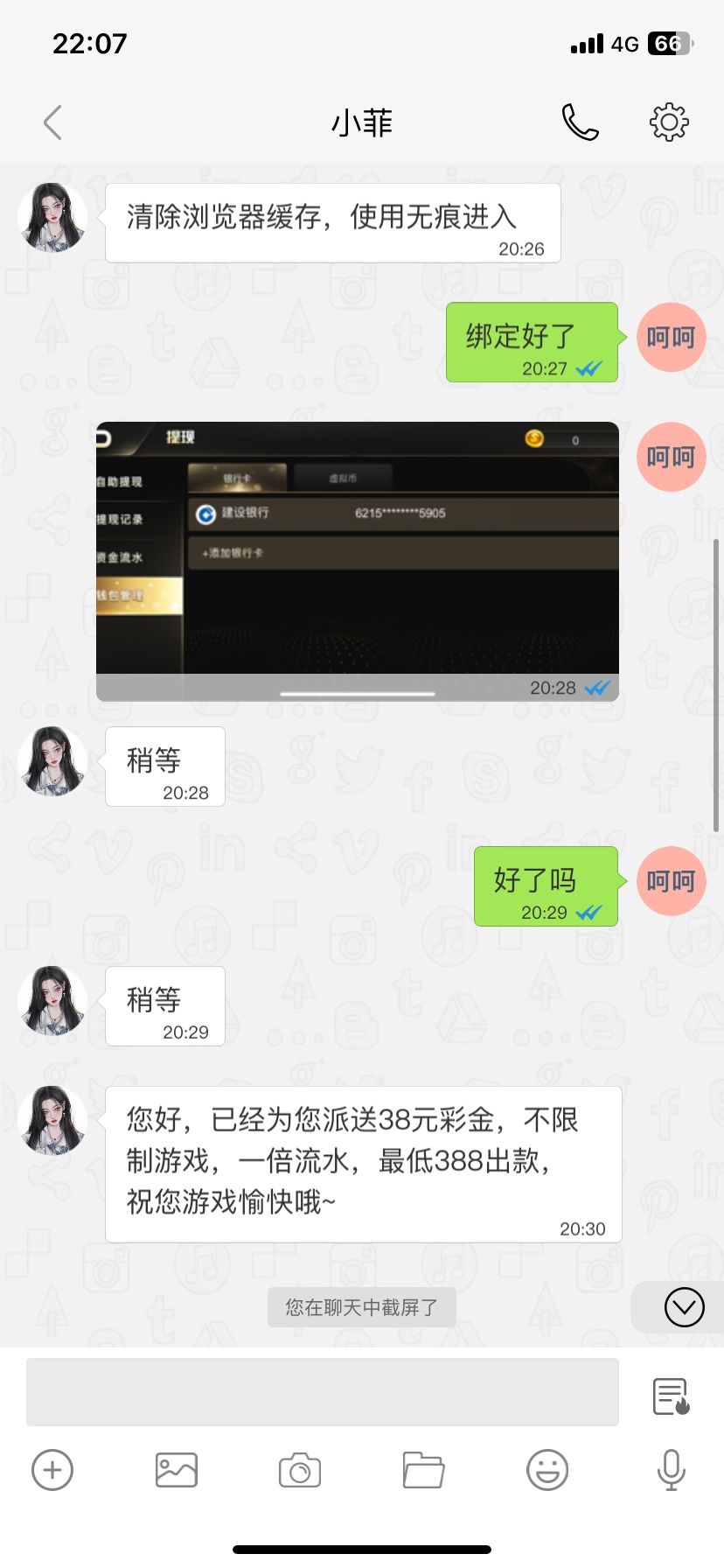The image size is (724, 1568).
Task: Attach a file from folder
Action: [x=424, y=1470]
